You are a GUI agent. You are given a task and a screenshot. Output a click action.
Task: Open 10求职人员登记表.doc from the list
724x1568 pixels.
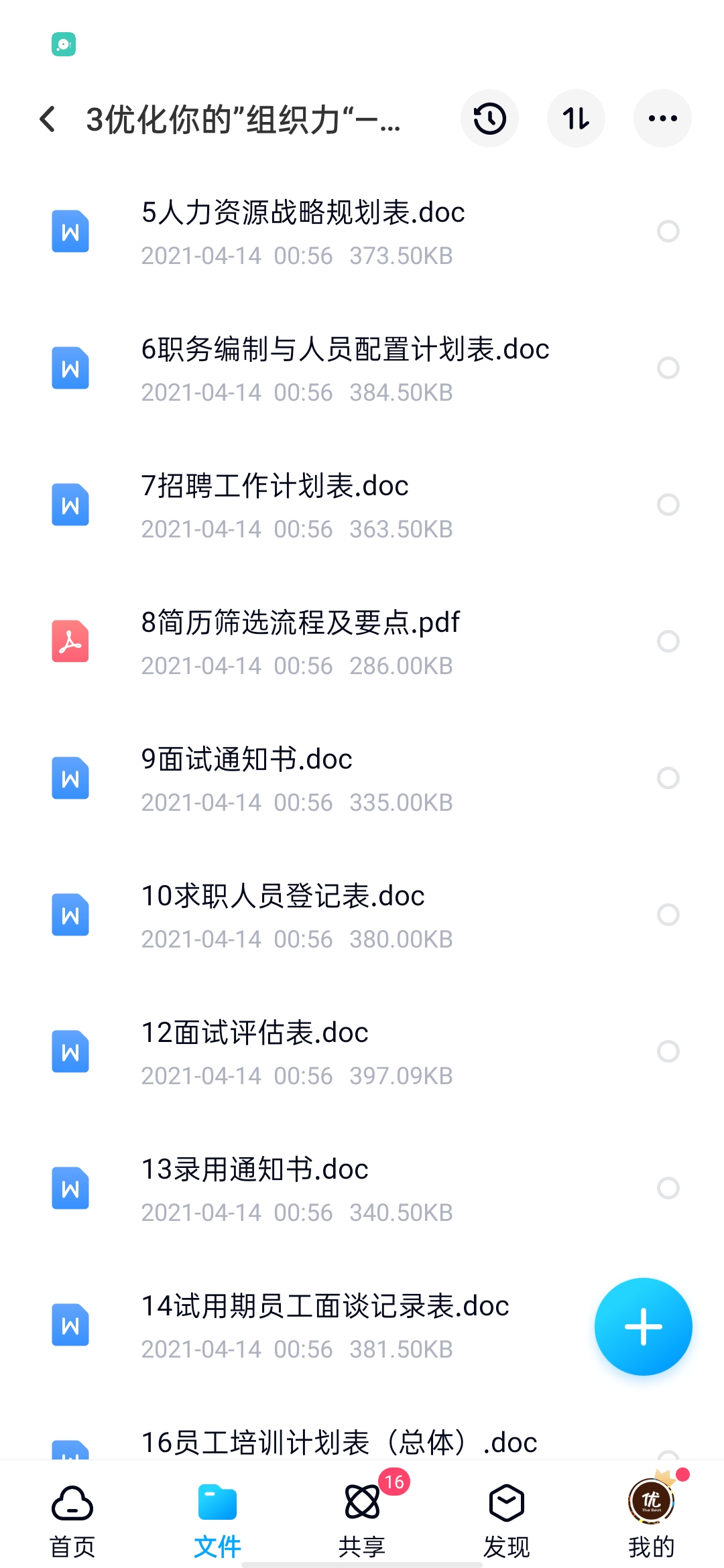pyautogui.click(x=283, y=896)
